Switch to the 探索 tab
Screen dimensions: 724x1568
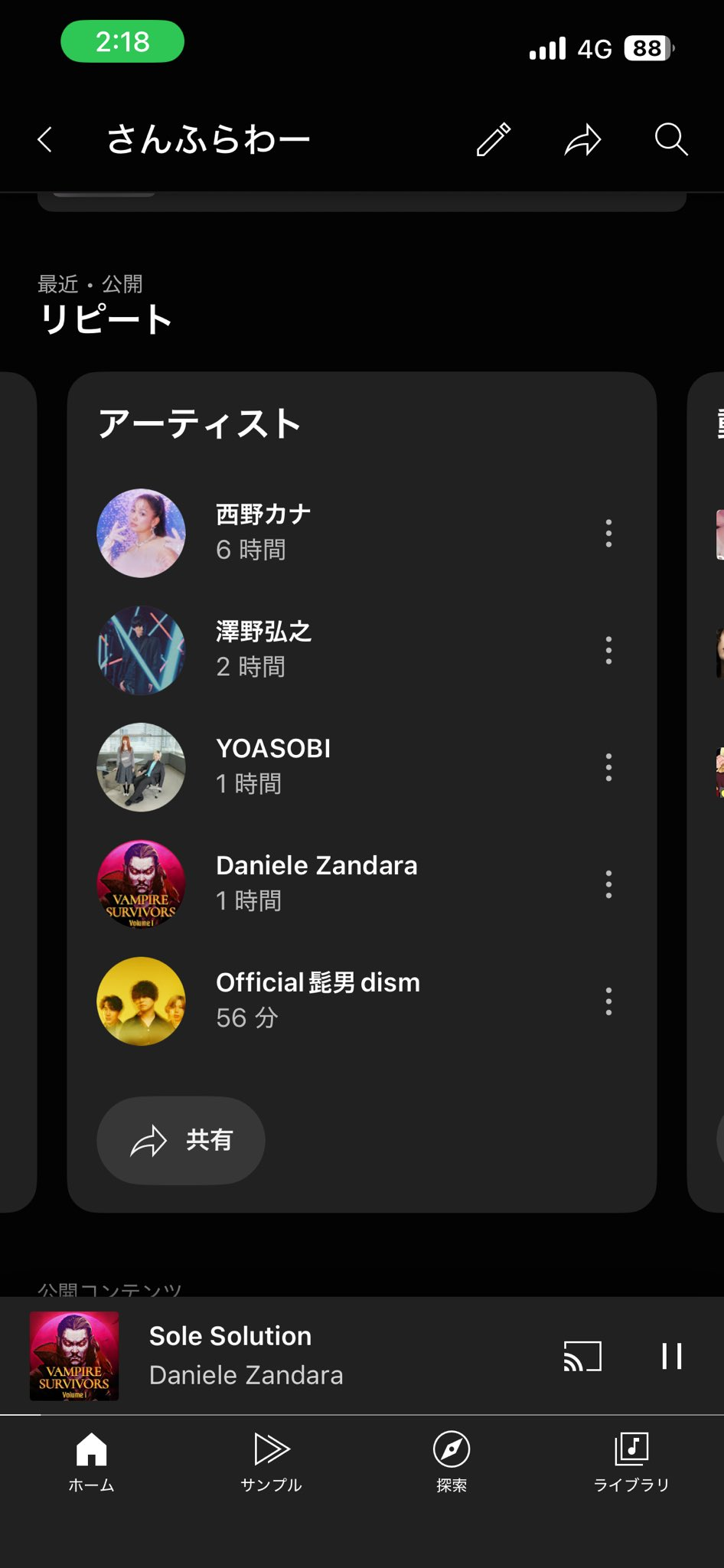point(452,1462)
